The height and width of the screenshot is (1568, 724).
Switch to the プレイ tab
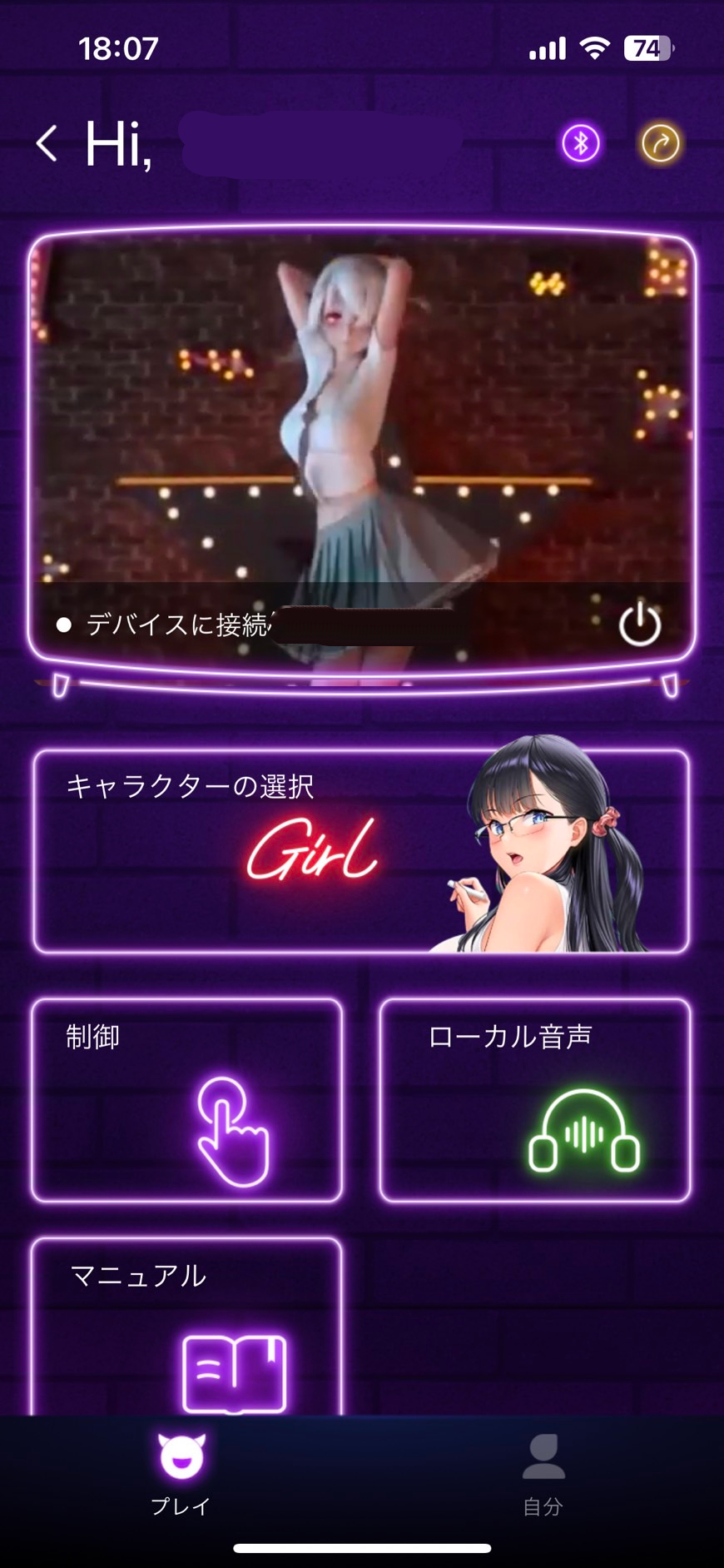(181, 1473)
